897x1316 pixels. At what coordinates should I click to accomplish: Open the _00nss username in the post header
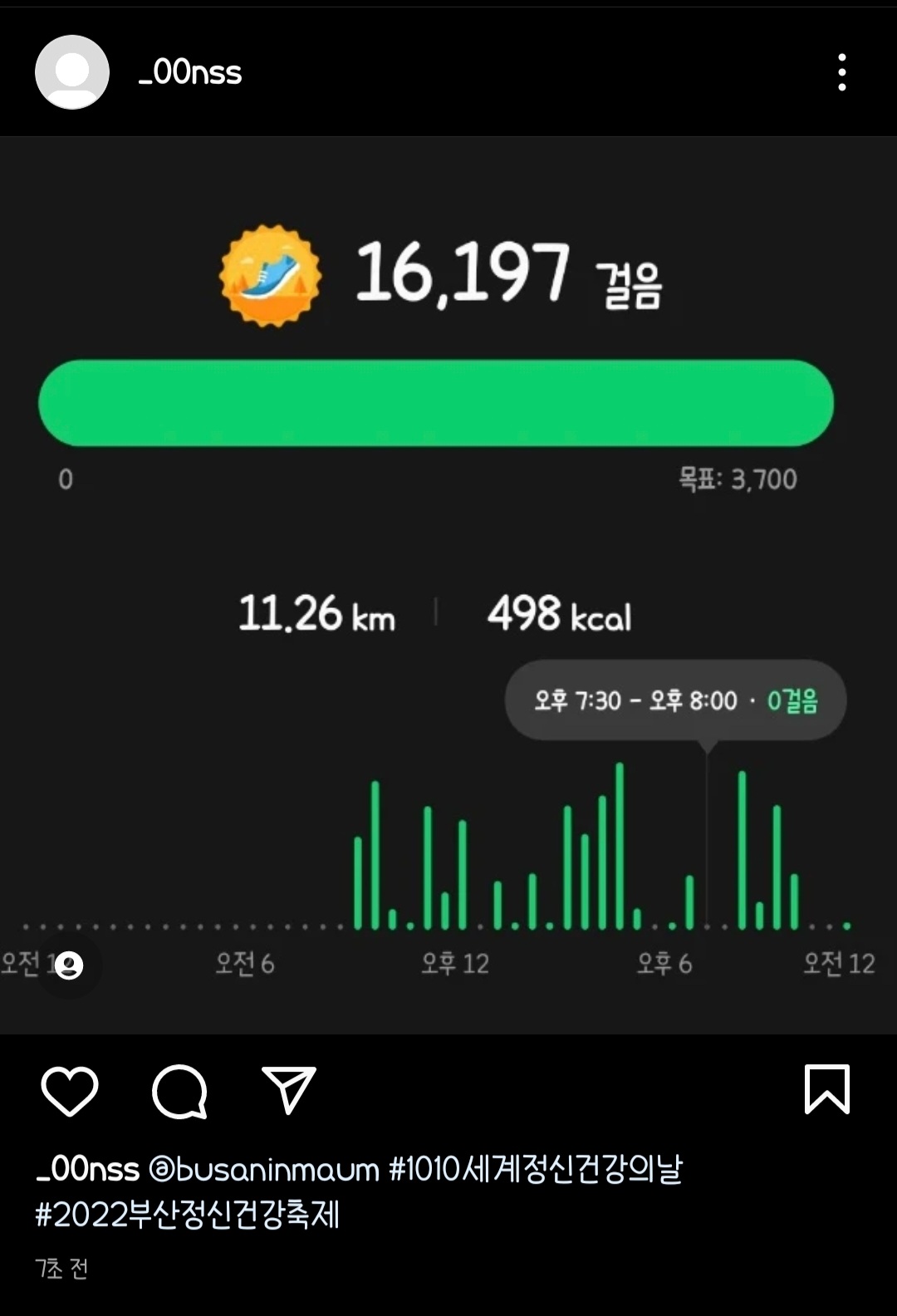coord(190,73)
